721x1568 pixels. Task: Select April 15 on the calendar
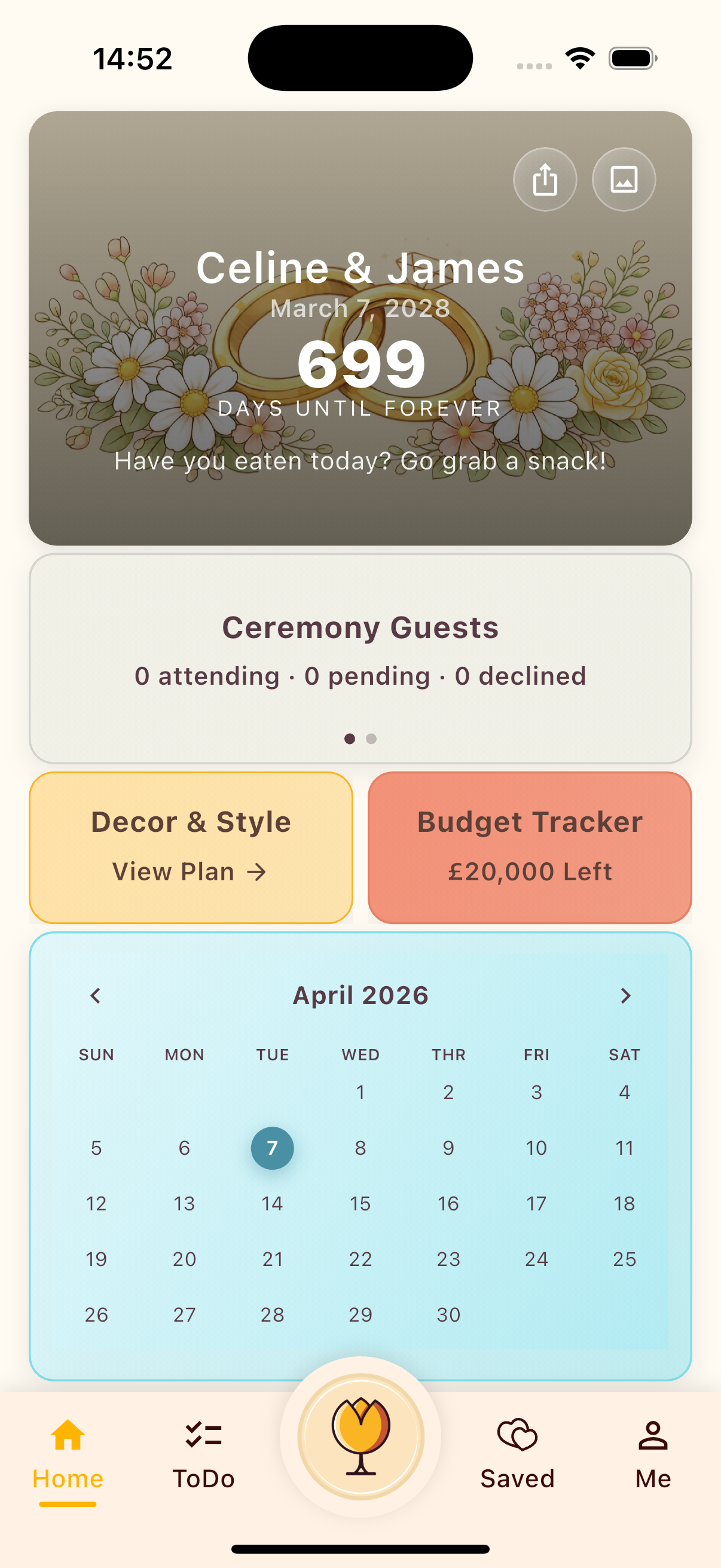[x=360, y=1203]
